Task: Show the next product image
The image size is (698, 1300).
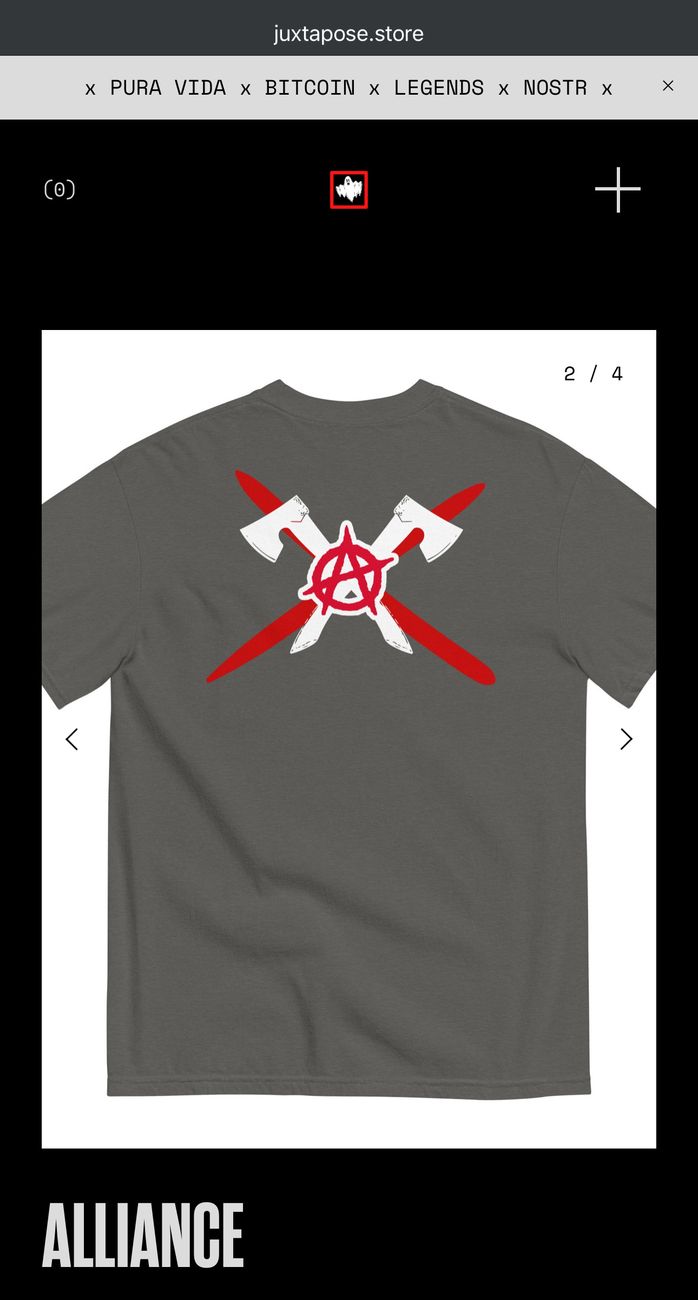Action: [626, 739]
